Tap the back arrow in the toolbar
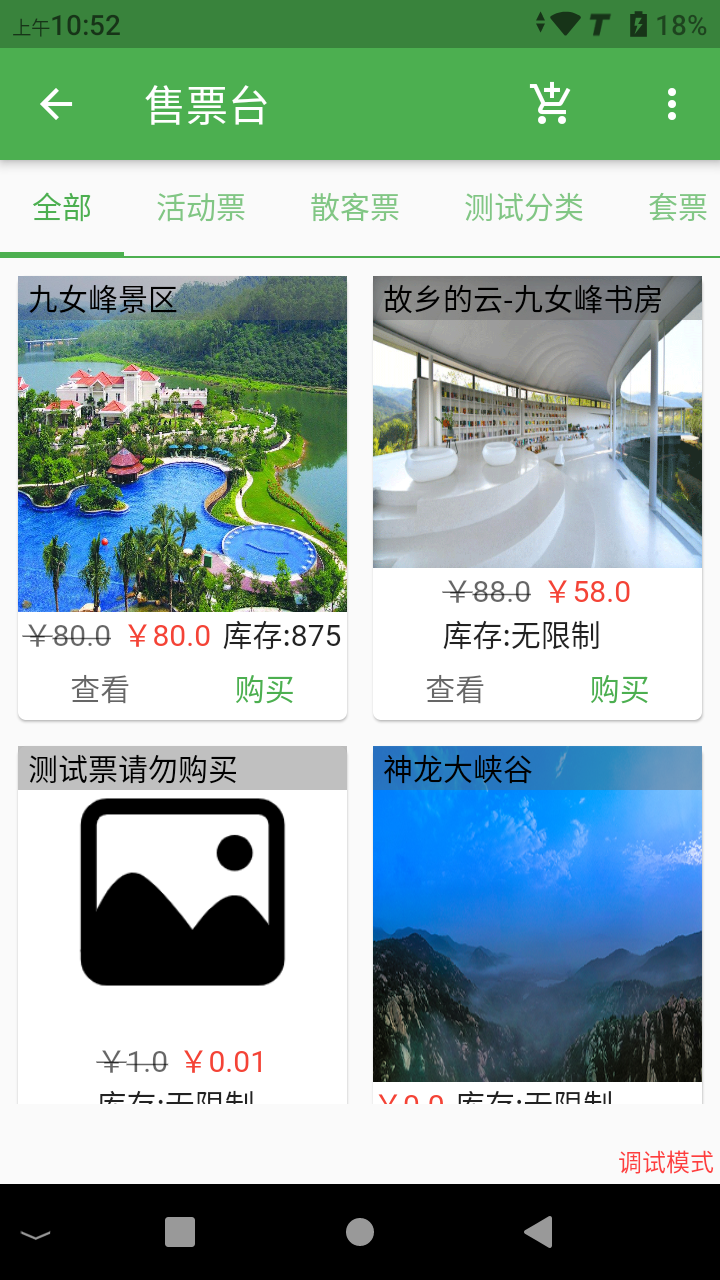 (55, 103)
